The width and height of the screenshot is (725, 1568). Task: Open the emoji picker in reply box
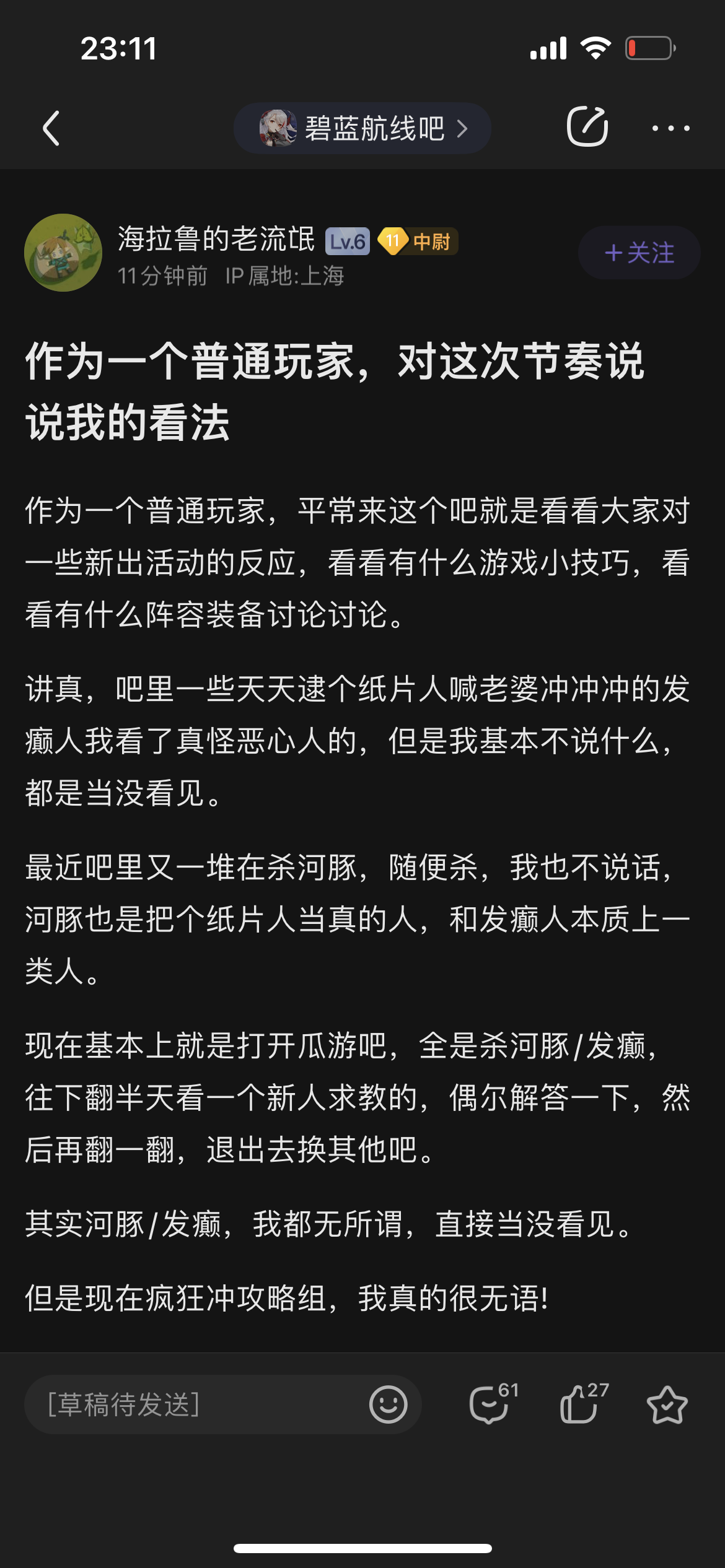click(389, 1405)
